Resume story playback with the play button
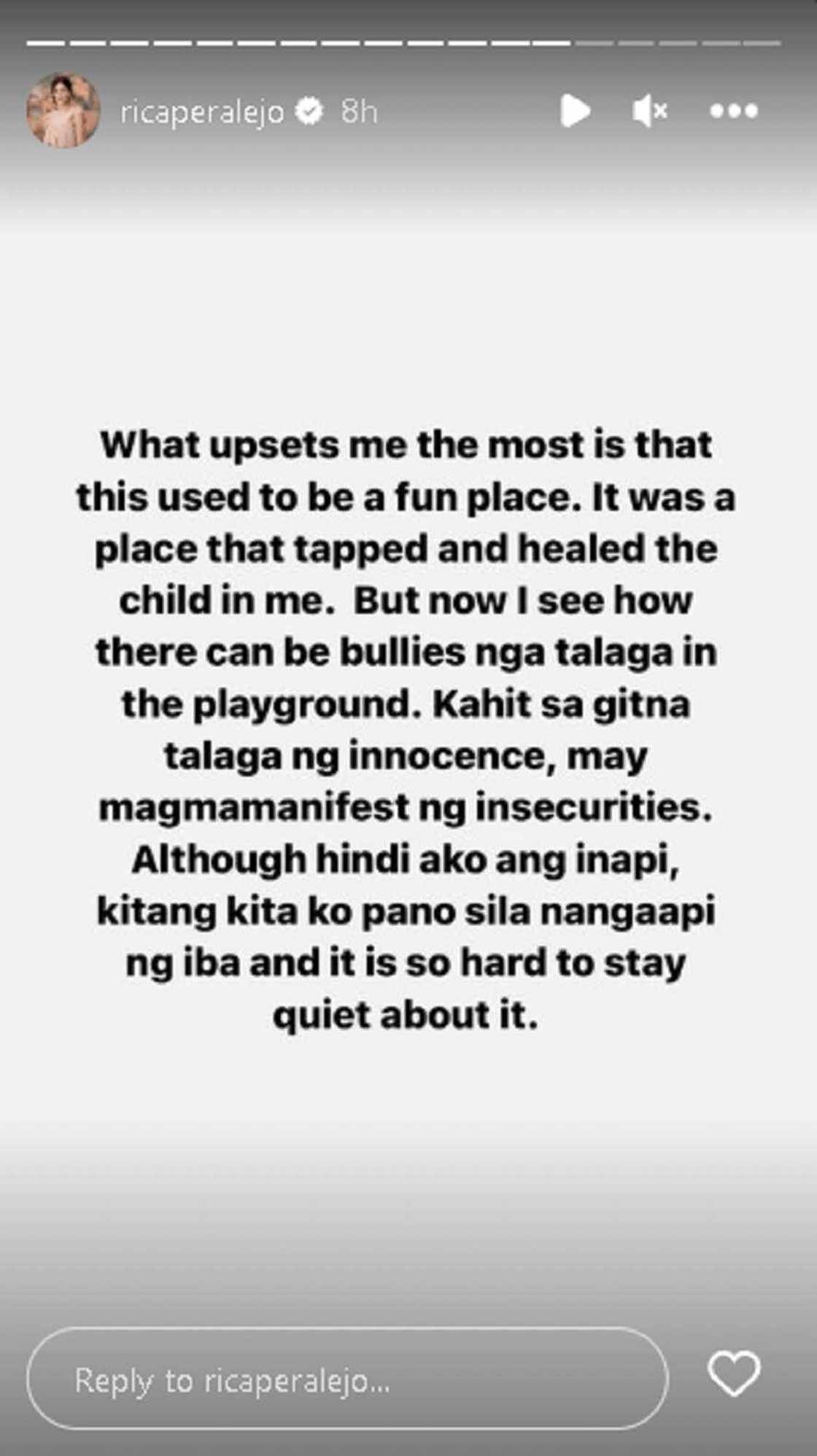 click(x=576, y=112)
